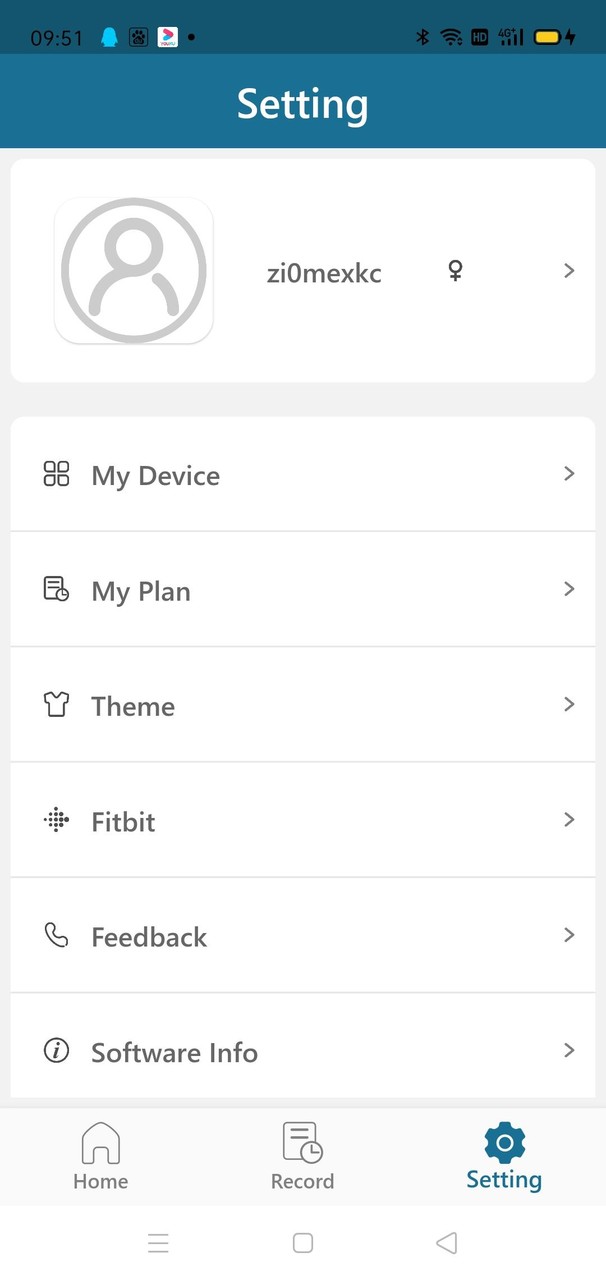Go to Feedback

click(x=302, y=936)
